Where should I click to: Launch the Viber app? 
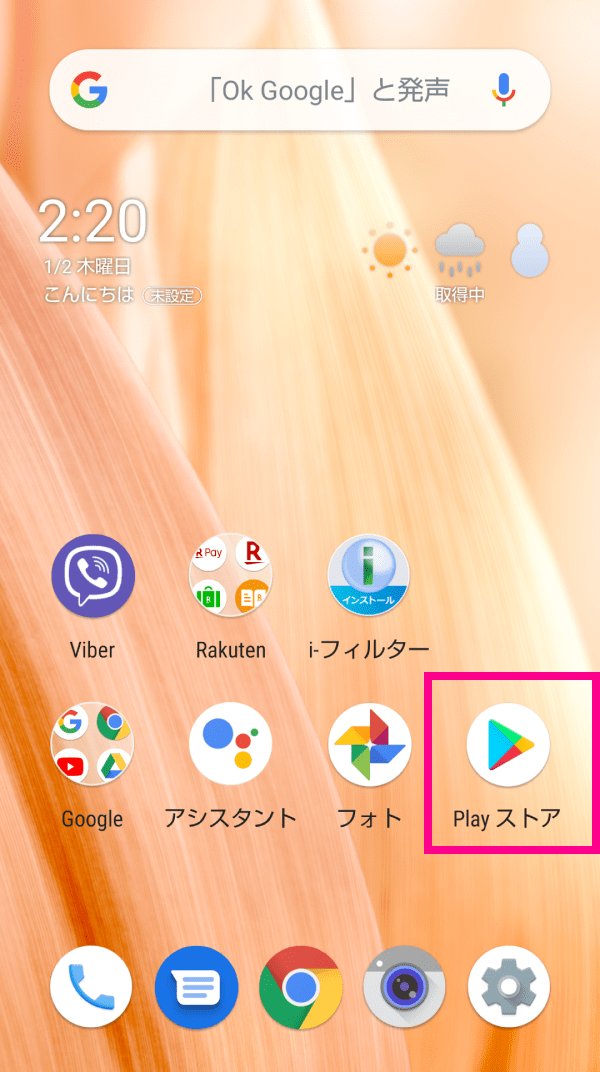(92, 575)
